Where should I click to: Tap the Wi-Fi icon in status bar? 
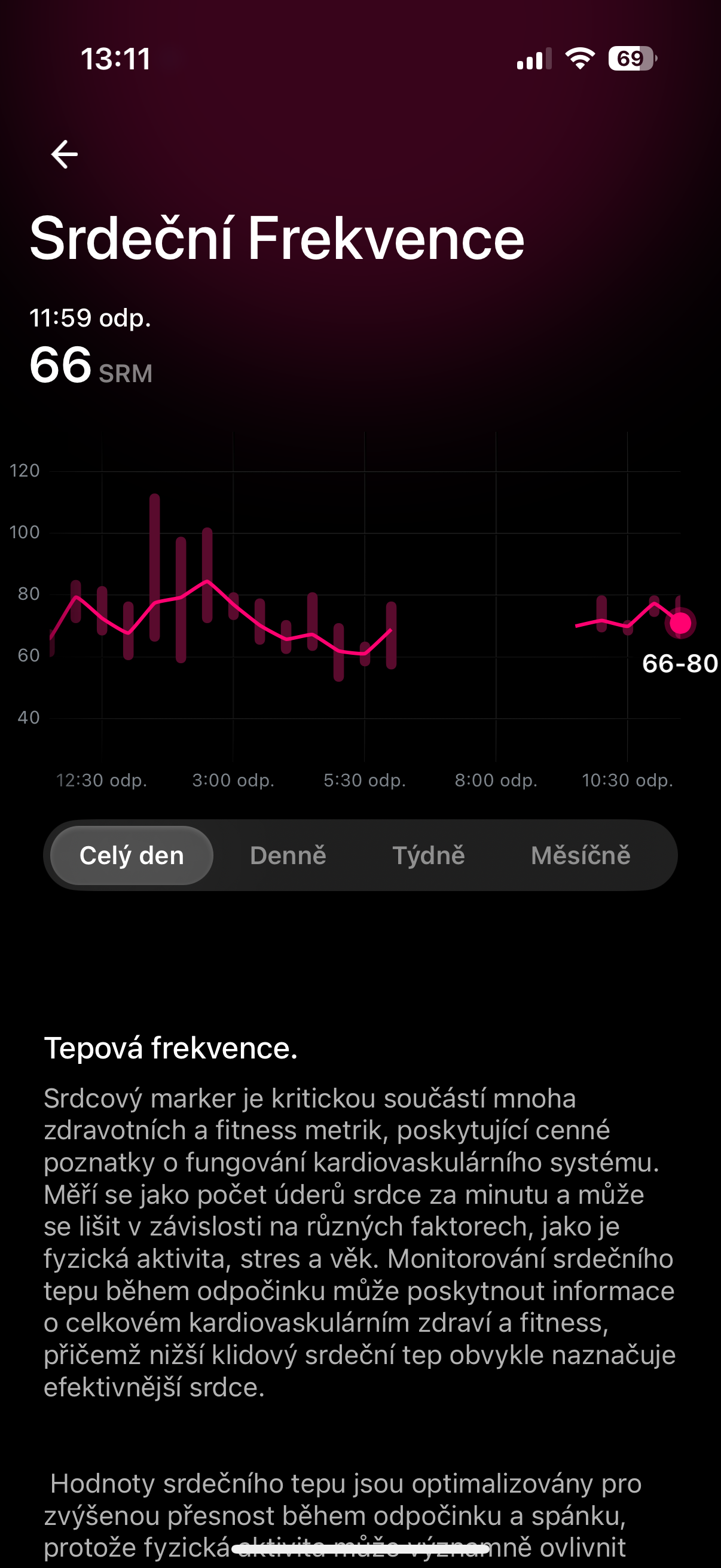click(579, 58)
